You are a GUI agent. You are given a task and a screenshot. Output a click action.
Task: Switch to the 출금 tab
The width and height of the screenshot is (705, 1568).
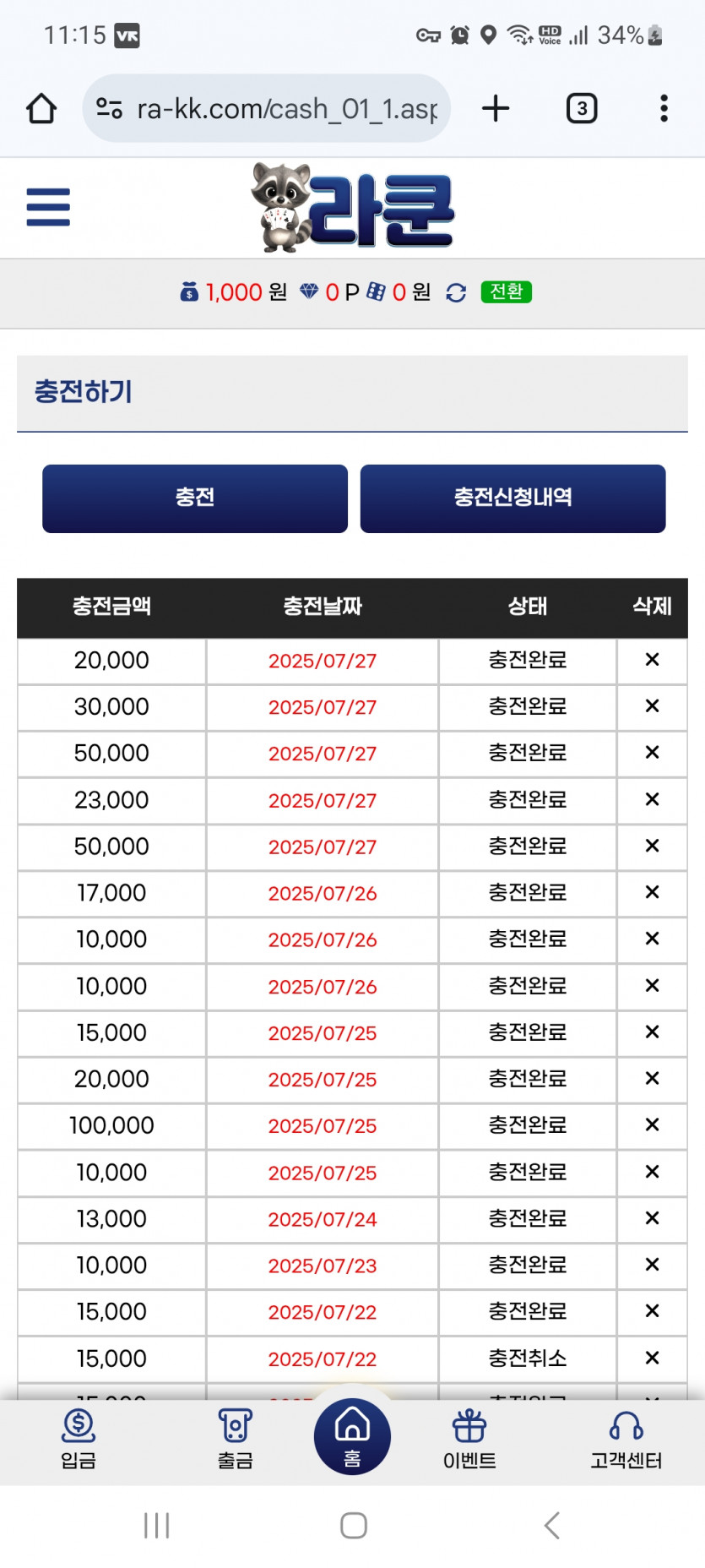pos(236,1440)
